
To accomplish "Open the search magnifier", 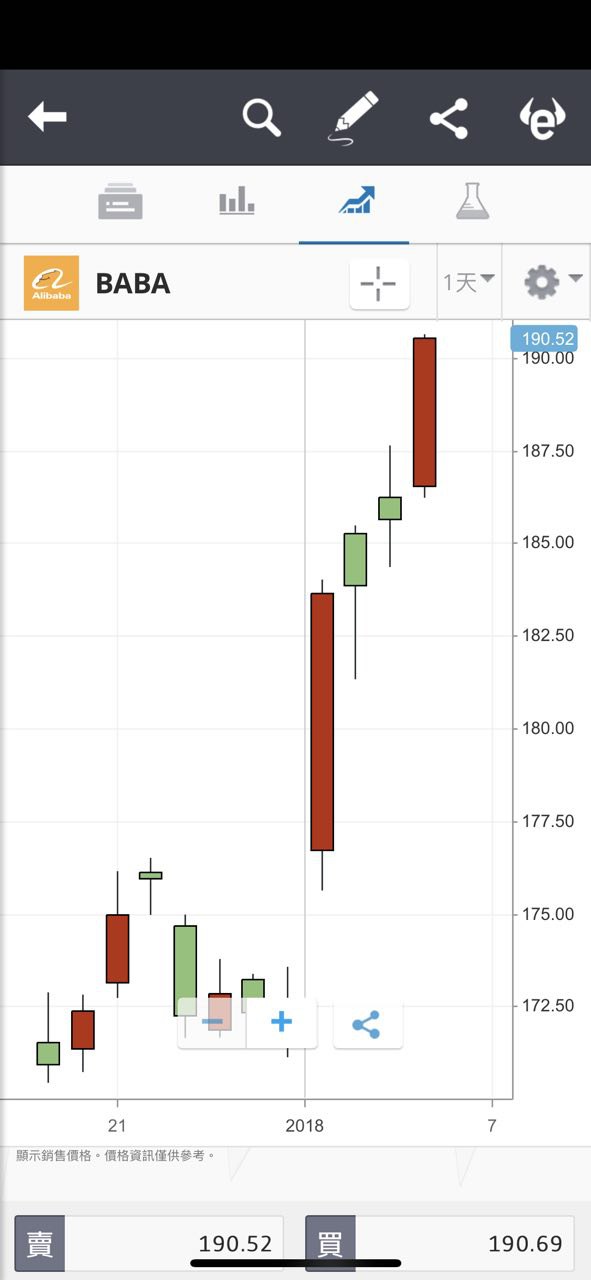I will [x=262, y=118].
